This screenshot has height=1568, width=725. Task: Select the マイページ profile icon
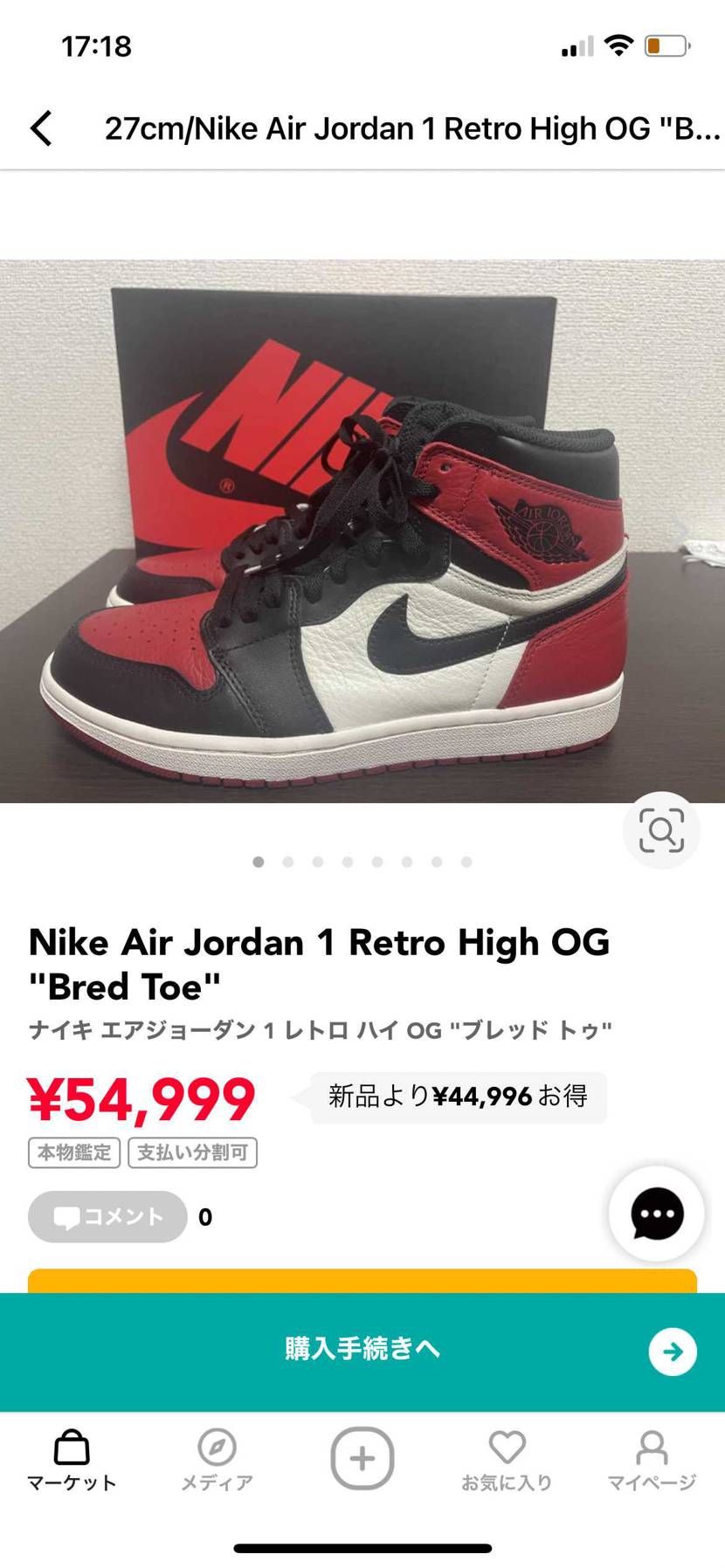[x=652, y=1447]
